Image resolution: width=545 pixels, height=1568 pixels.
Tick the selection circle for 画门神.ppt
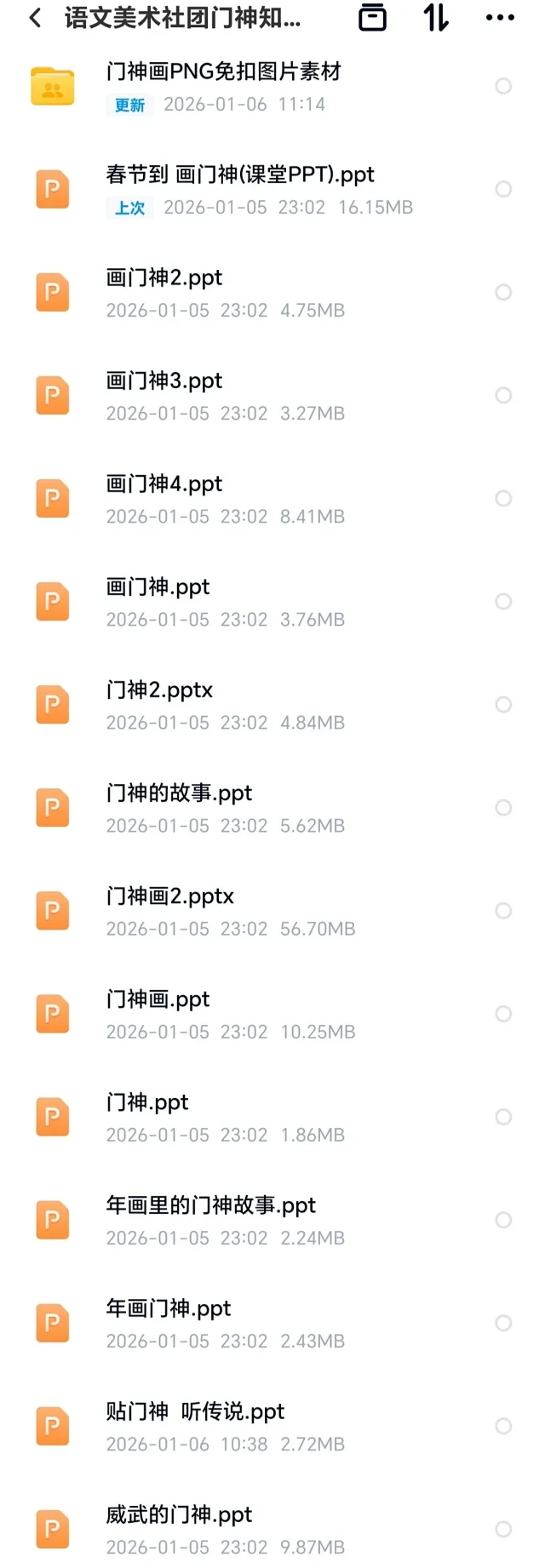503,601
